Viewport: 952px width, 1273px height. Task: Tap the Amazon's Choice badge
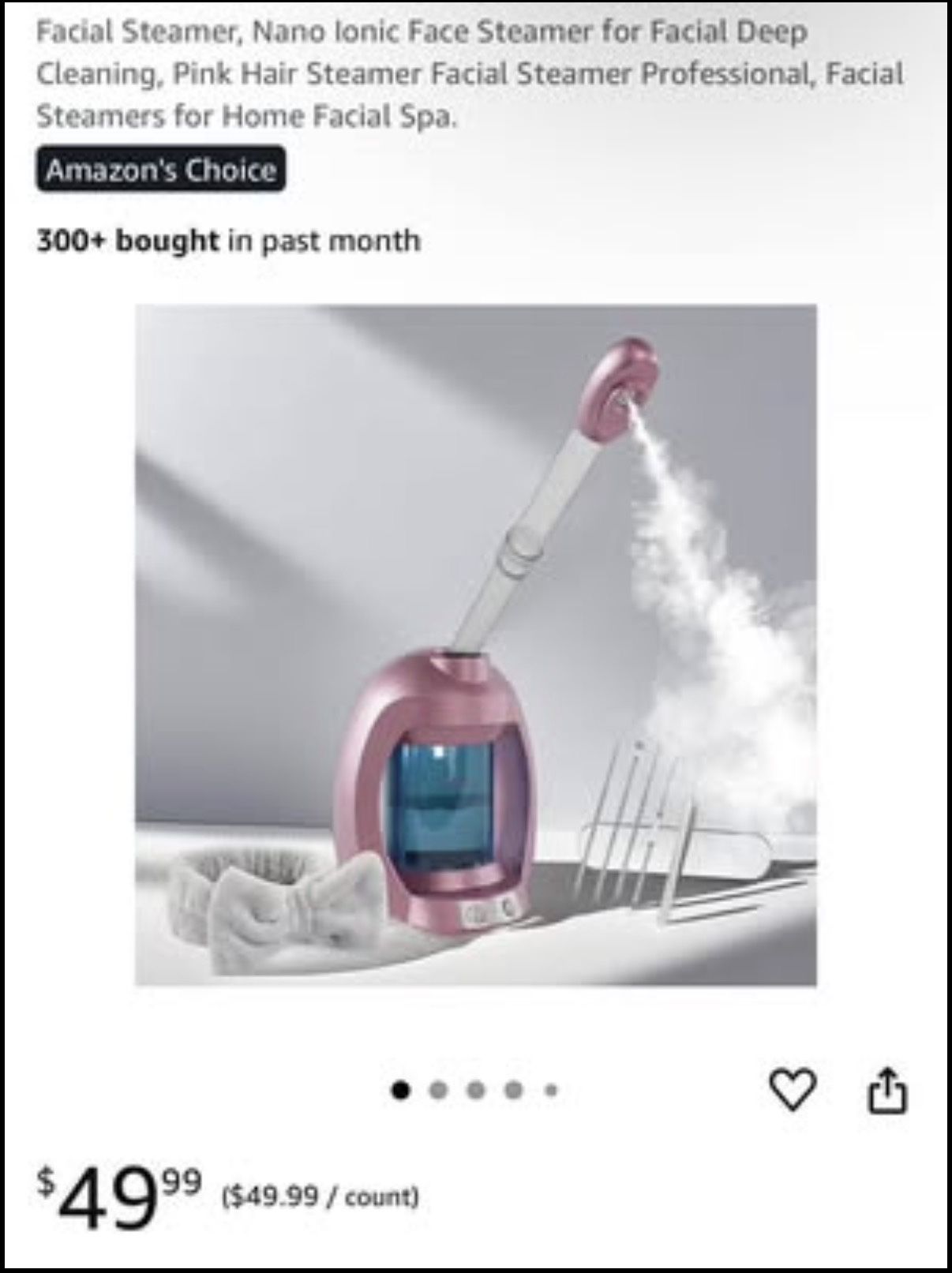point(161,169)
